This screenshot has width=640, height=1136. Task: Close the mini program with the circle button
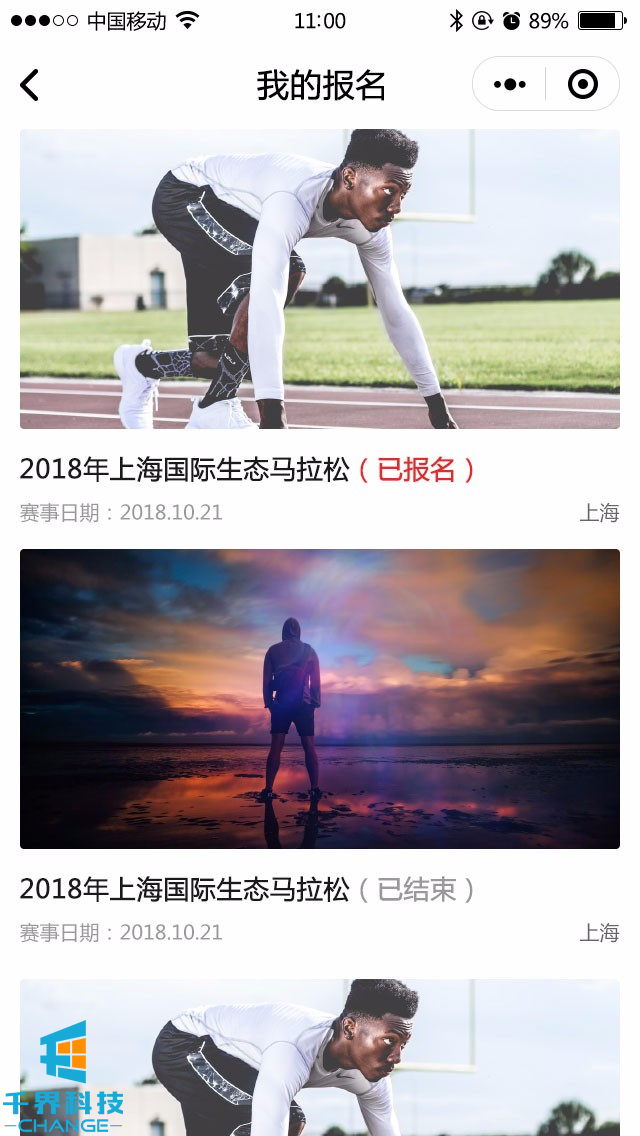point(582,85)
